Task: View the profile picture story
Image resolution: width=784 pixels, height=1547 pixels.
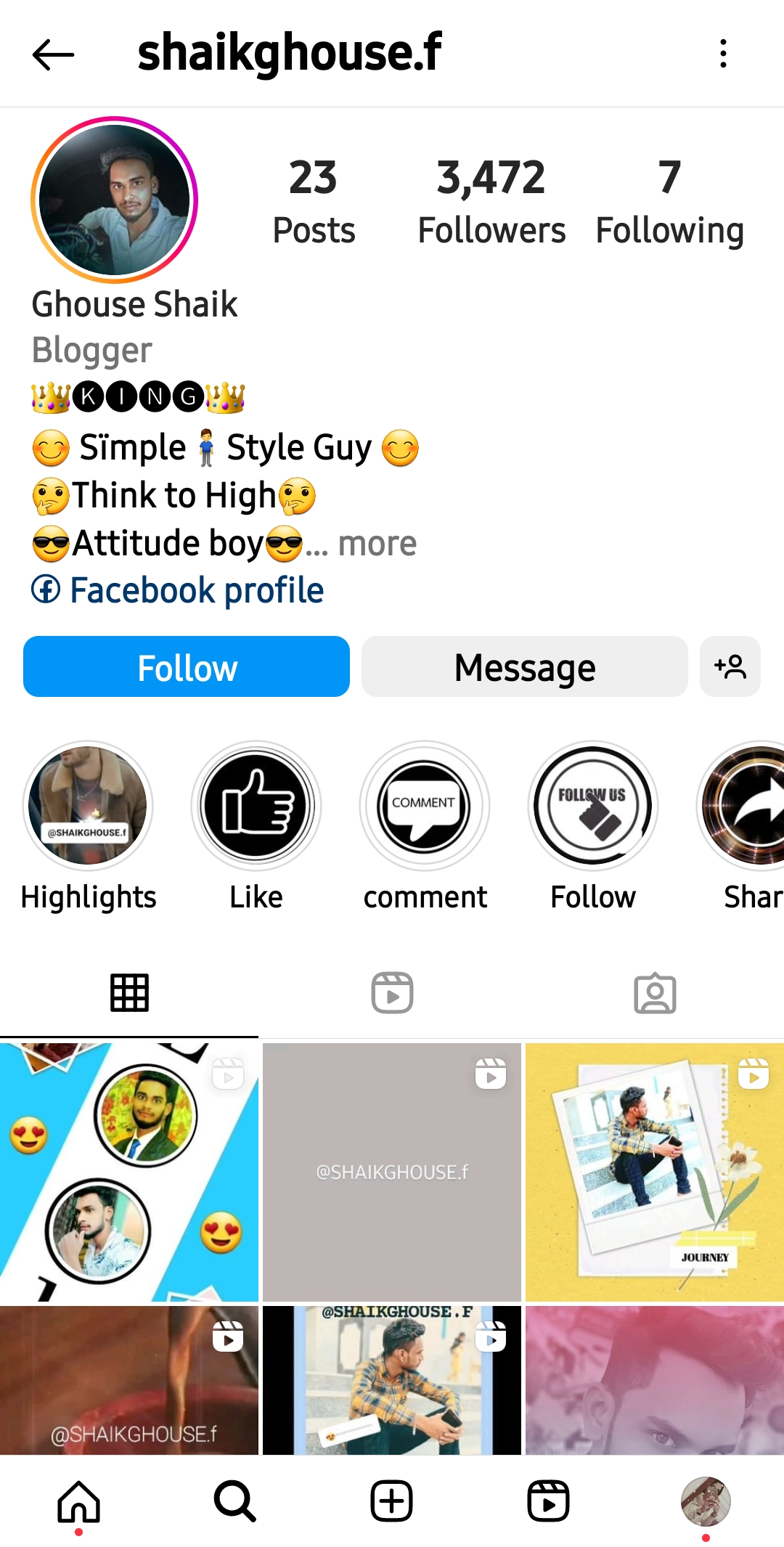Action: point(115,200)
